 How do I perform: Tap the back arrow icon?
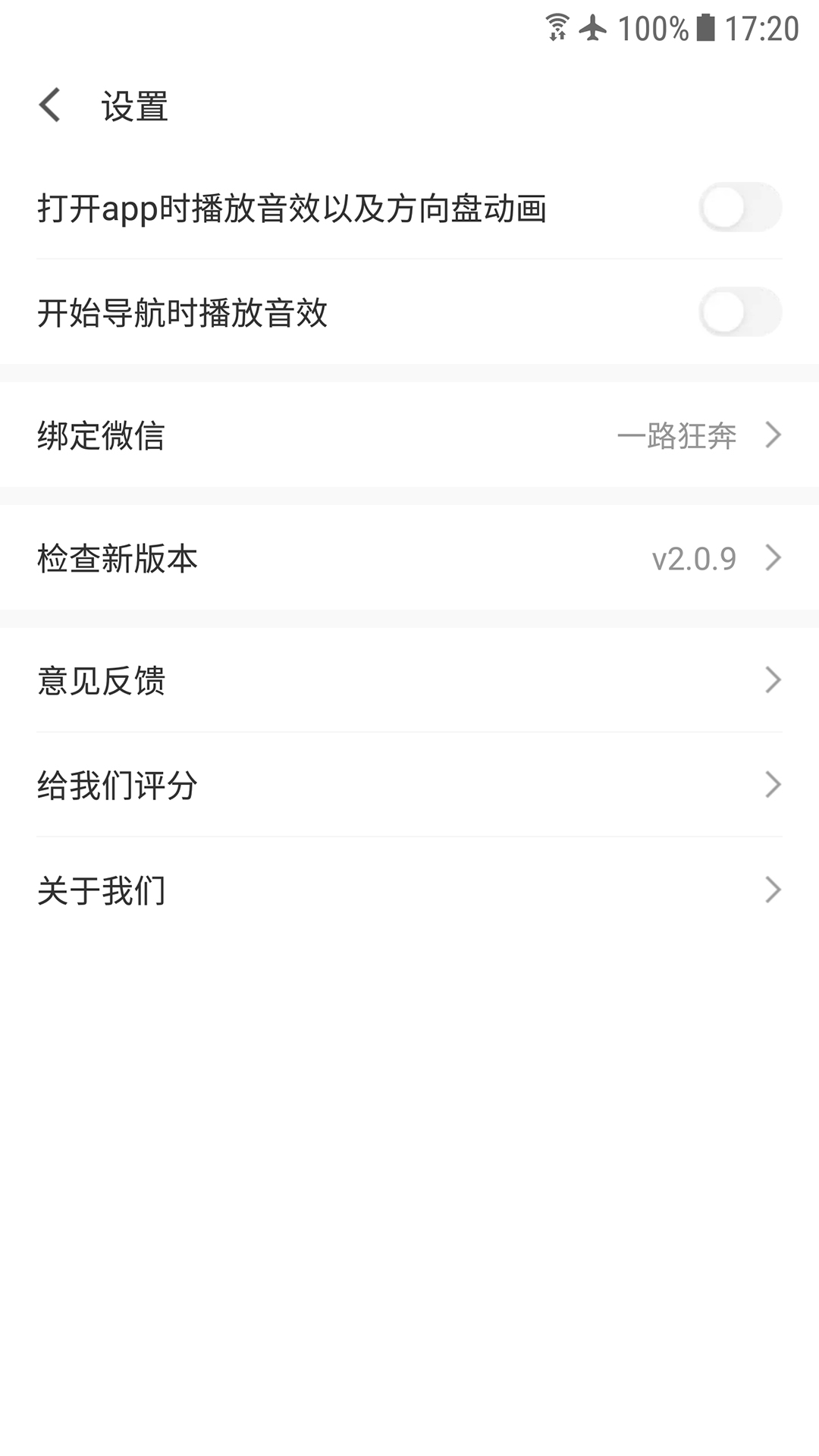click(50, 104)
